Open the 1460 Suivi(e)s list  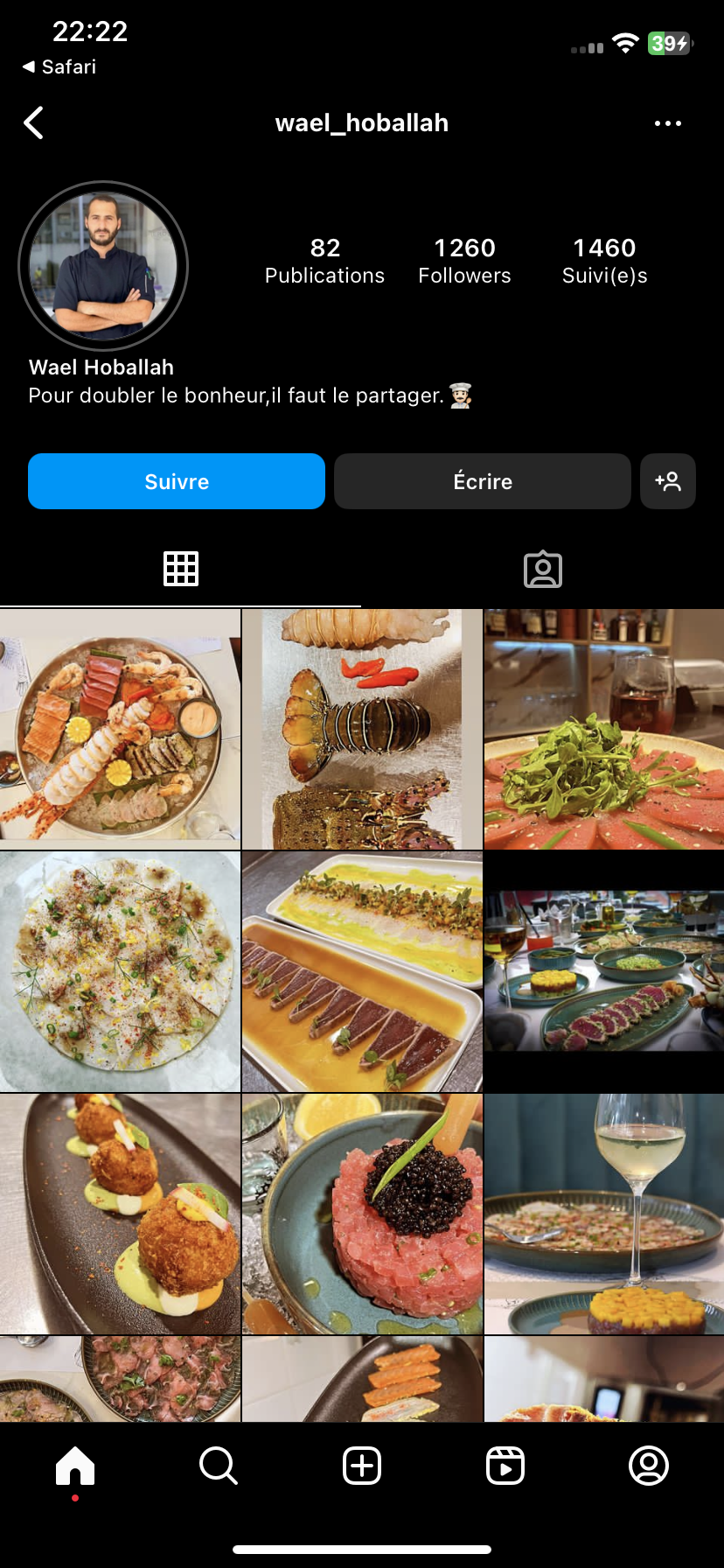tap(604, 261)
